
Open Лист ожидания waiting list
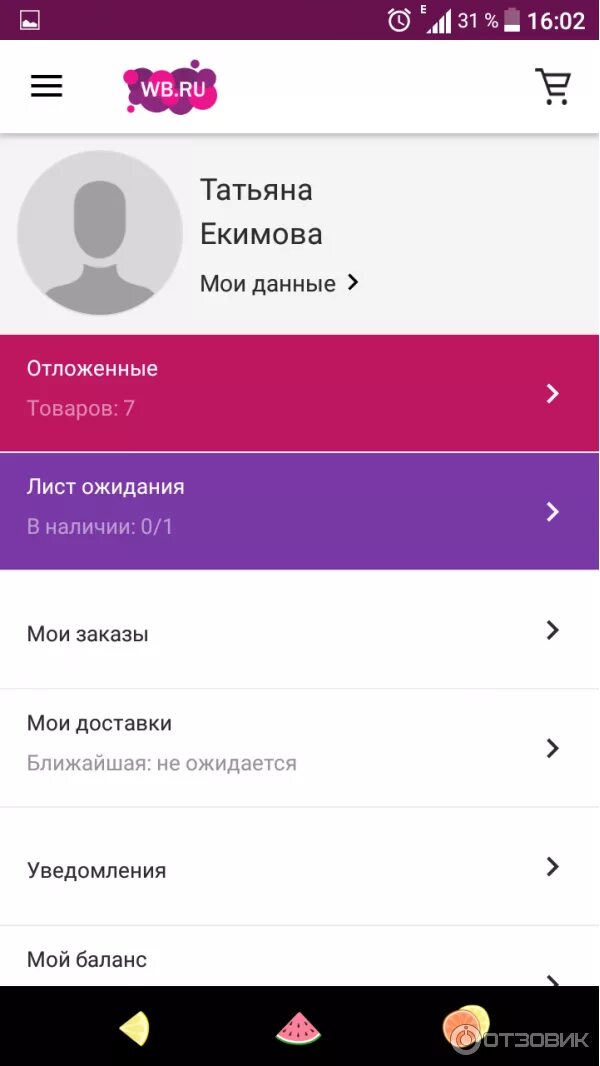(x=300, y=511)
